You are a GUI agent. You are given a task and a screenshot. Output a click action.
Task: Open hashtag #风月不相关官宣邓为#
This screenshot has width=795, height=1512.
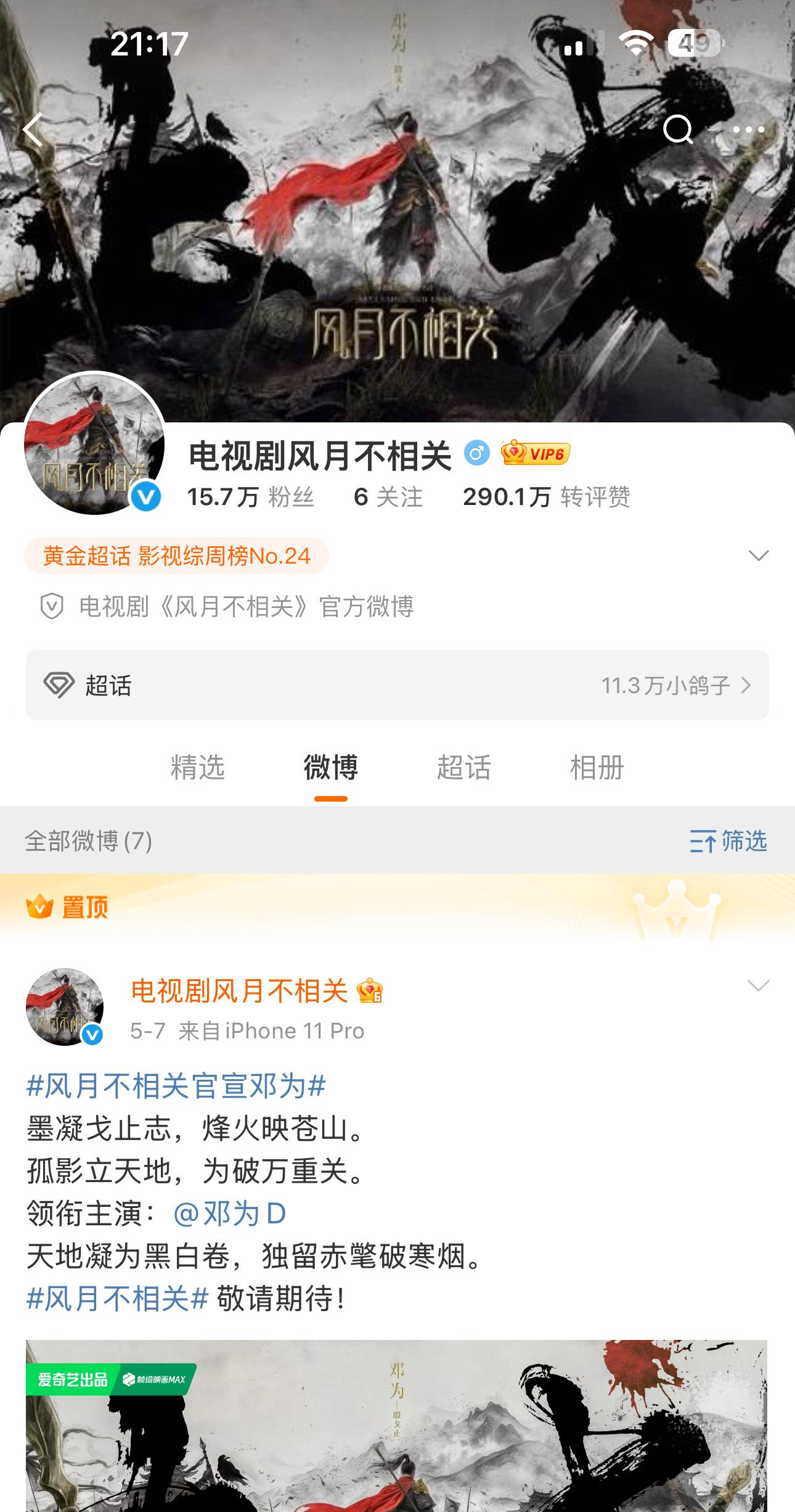coord(176,1085)
